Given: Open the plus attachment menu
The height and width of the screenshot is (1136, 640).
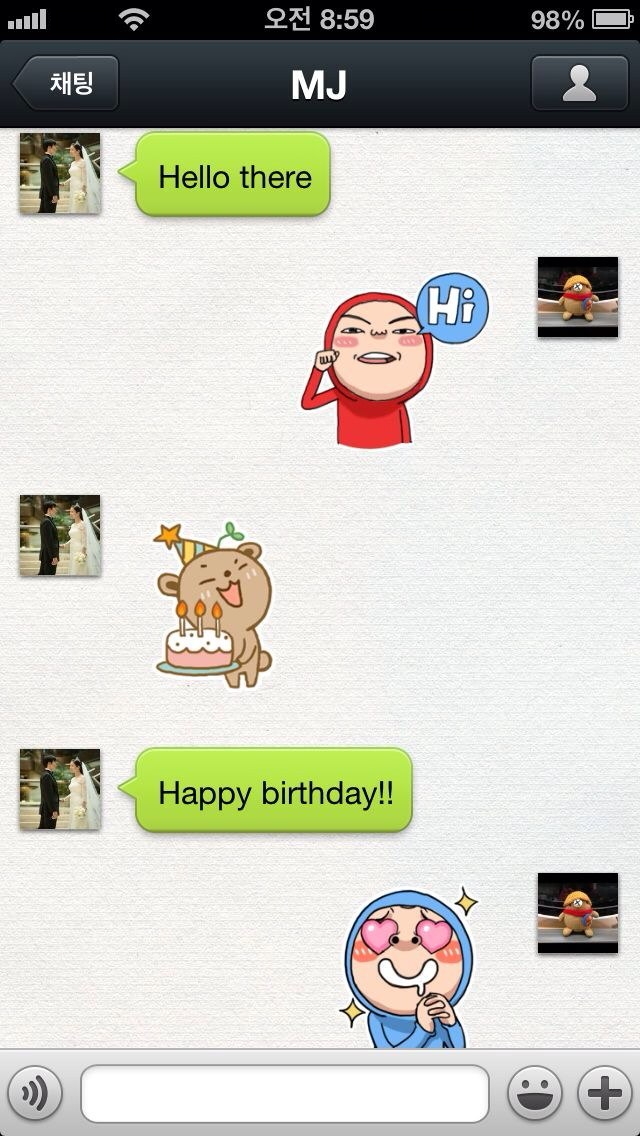Looking at the screenshot, I should click(604, 1093).
